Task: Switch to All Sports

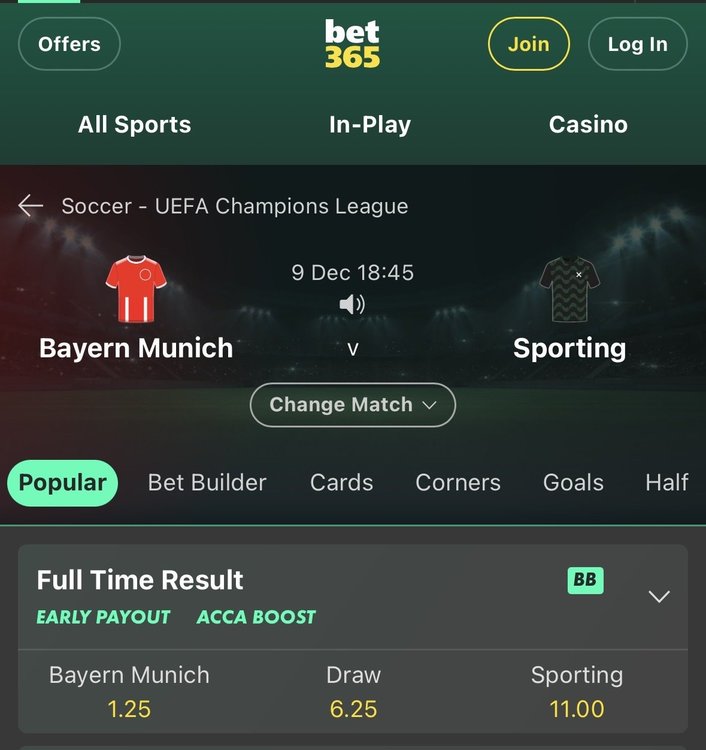Action: pos(134,125)
